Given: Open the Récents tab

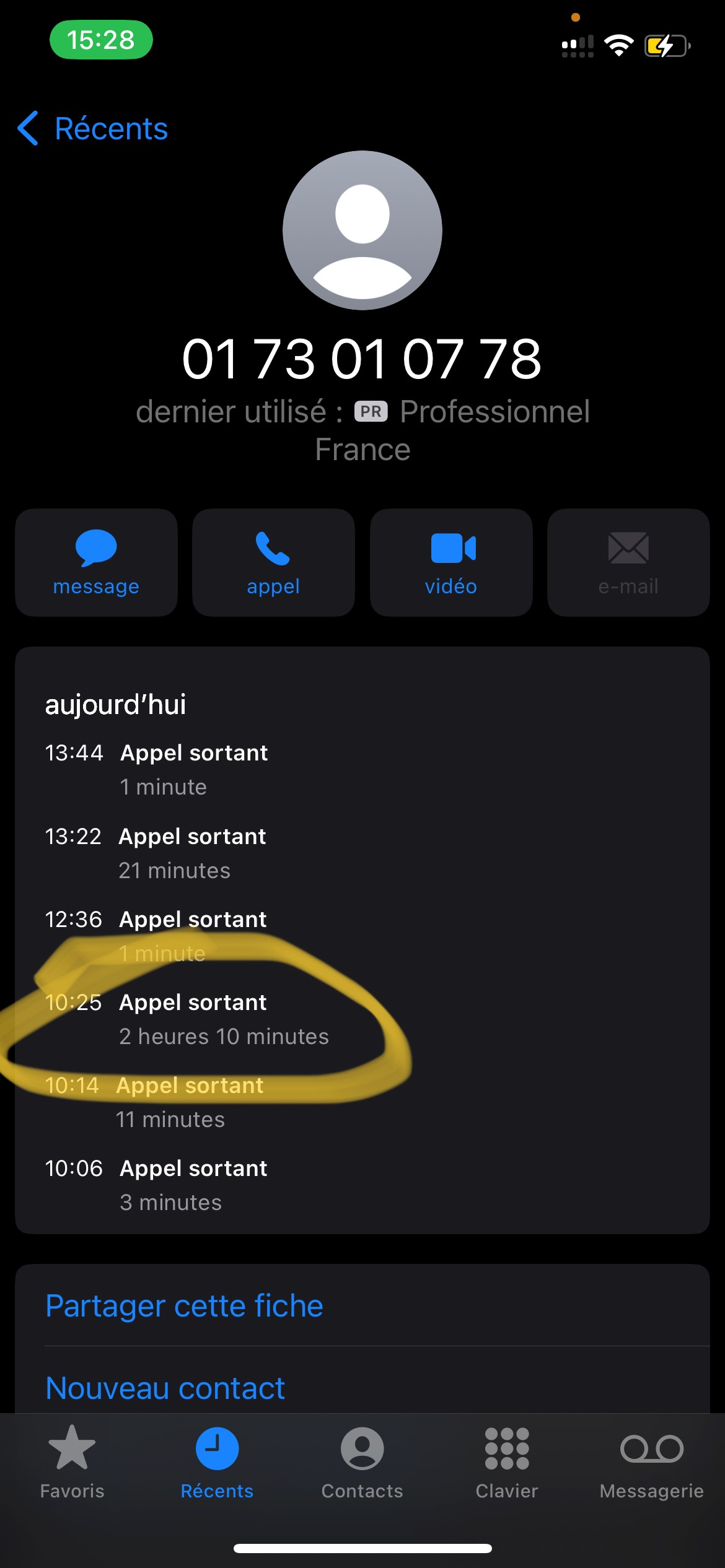Looking at the screenshot, I should coord(217,1461).
